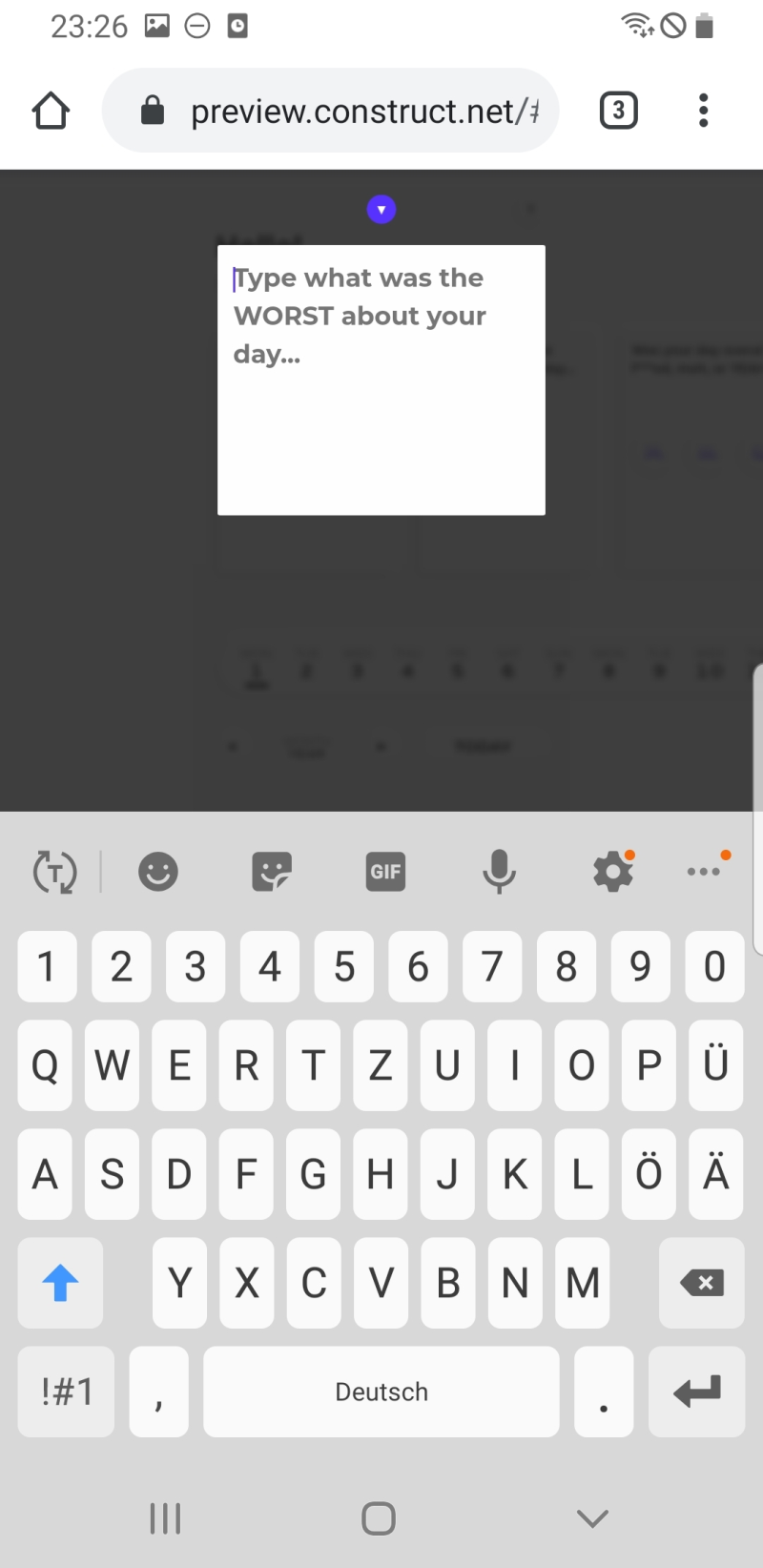The height and width of the screenshot is (1568, 763).
Task: Open the keyboard GIF search
Action: click(x=385, y=871)
